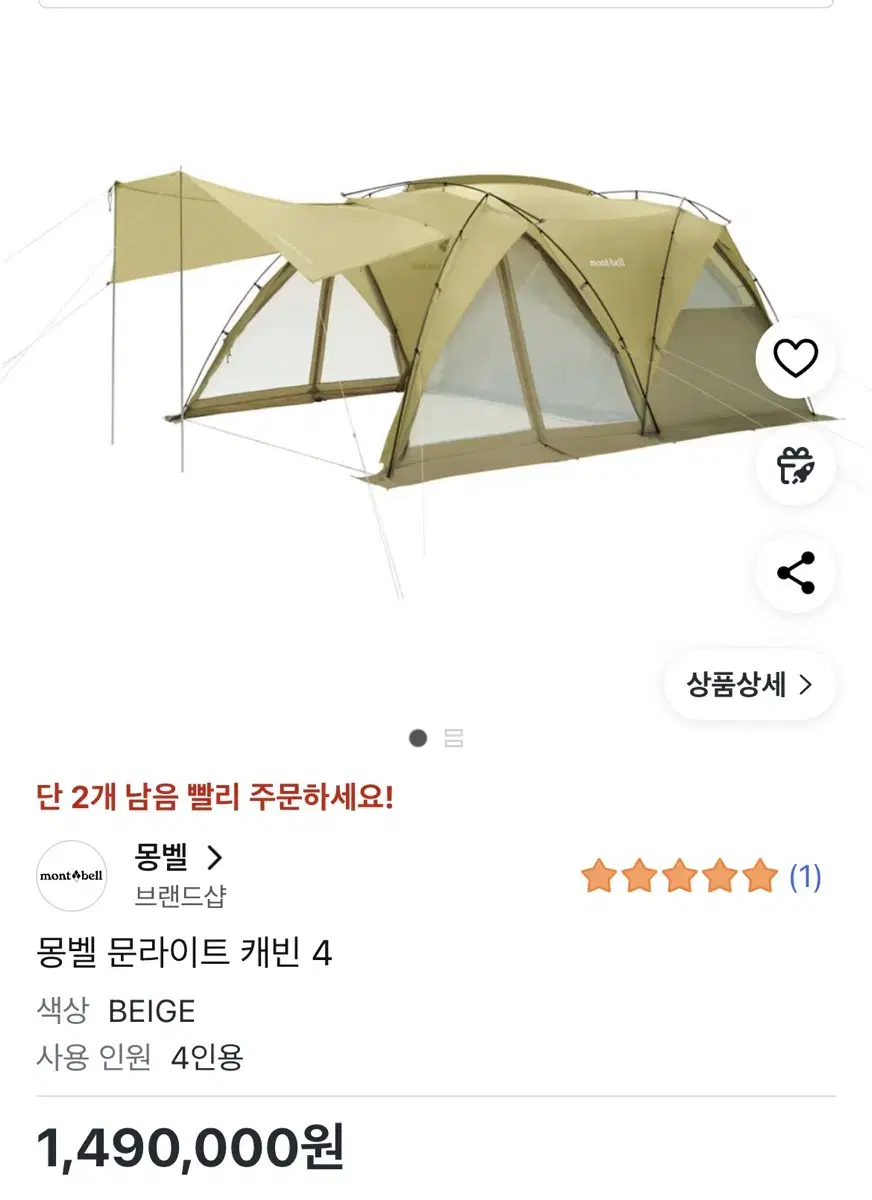The height and width of the screenshot is (1200, 872).
Task: Open image list view icon beside pagination dot
Action: coord(452,737)
